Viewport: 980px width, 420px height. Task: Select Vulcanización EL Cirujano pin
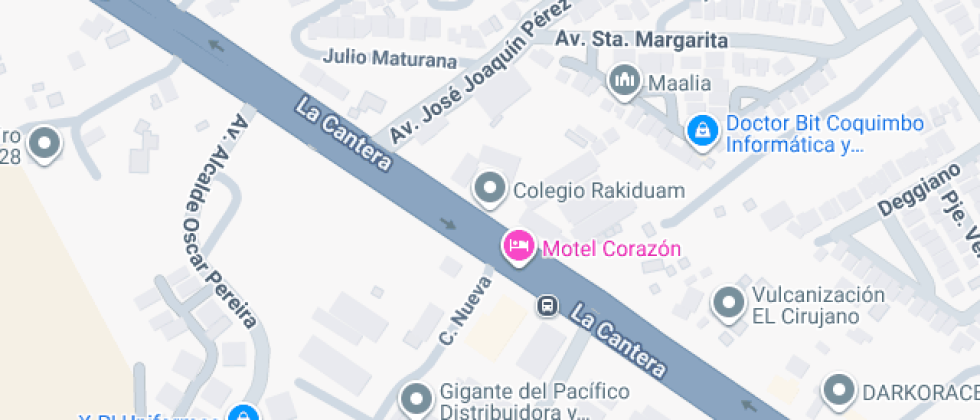728,302
